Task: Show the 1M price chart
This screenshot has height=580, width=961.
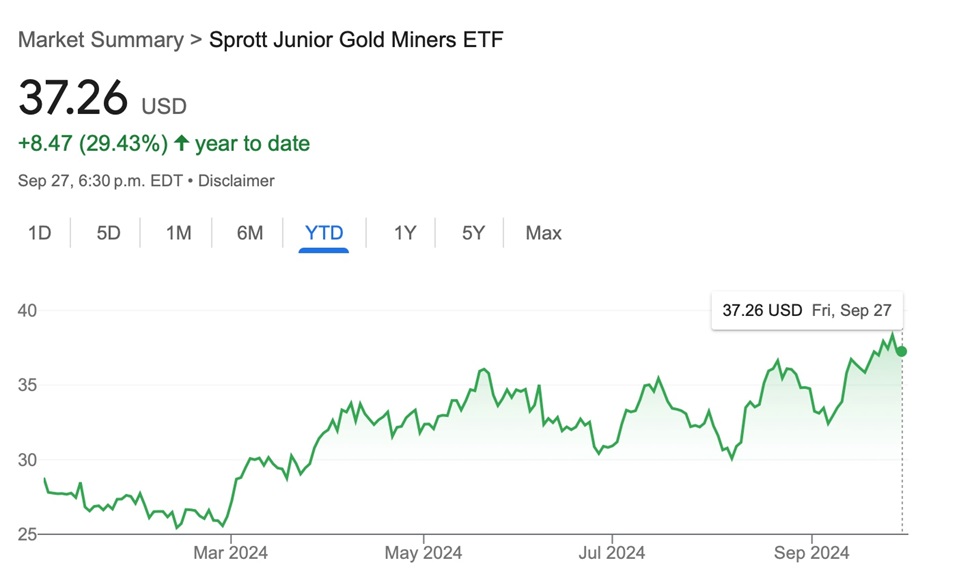Action: coord(178,233)
